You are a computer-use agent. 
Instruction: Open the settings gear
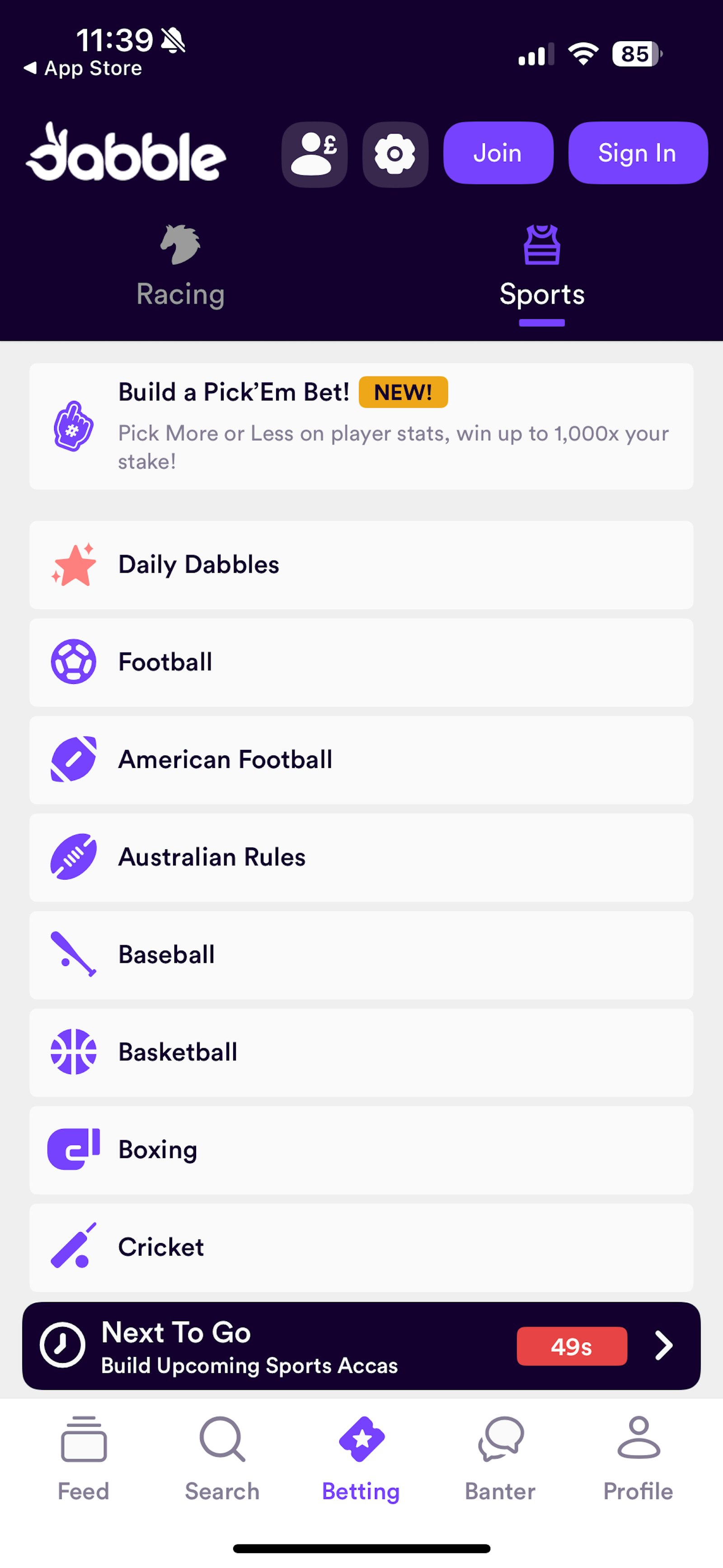coord(395,154)
